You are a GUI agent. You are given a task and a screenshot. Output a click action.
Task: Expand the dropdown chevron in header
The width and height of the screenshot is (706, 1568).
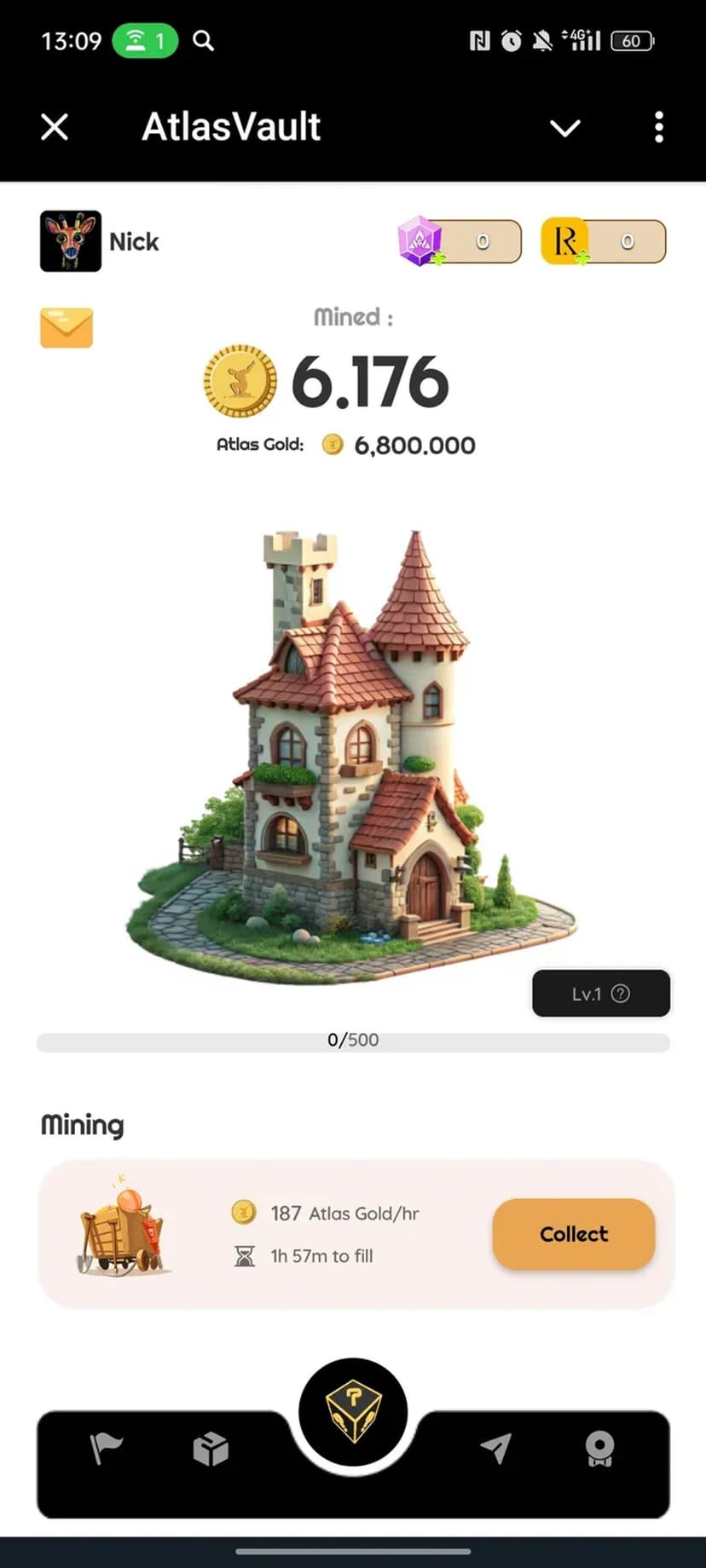[x=564, y=128]
